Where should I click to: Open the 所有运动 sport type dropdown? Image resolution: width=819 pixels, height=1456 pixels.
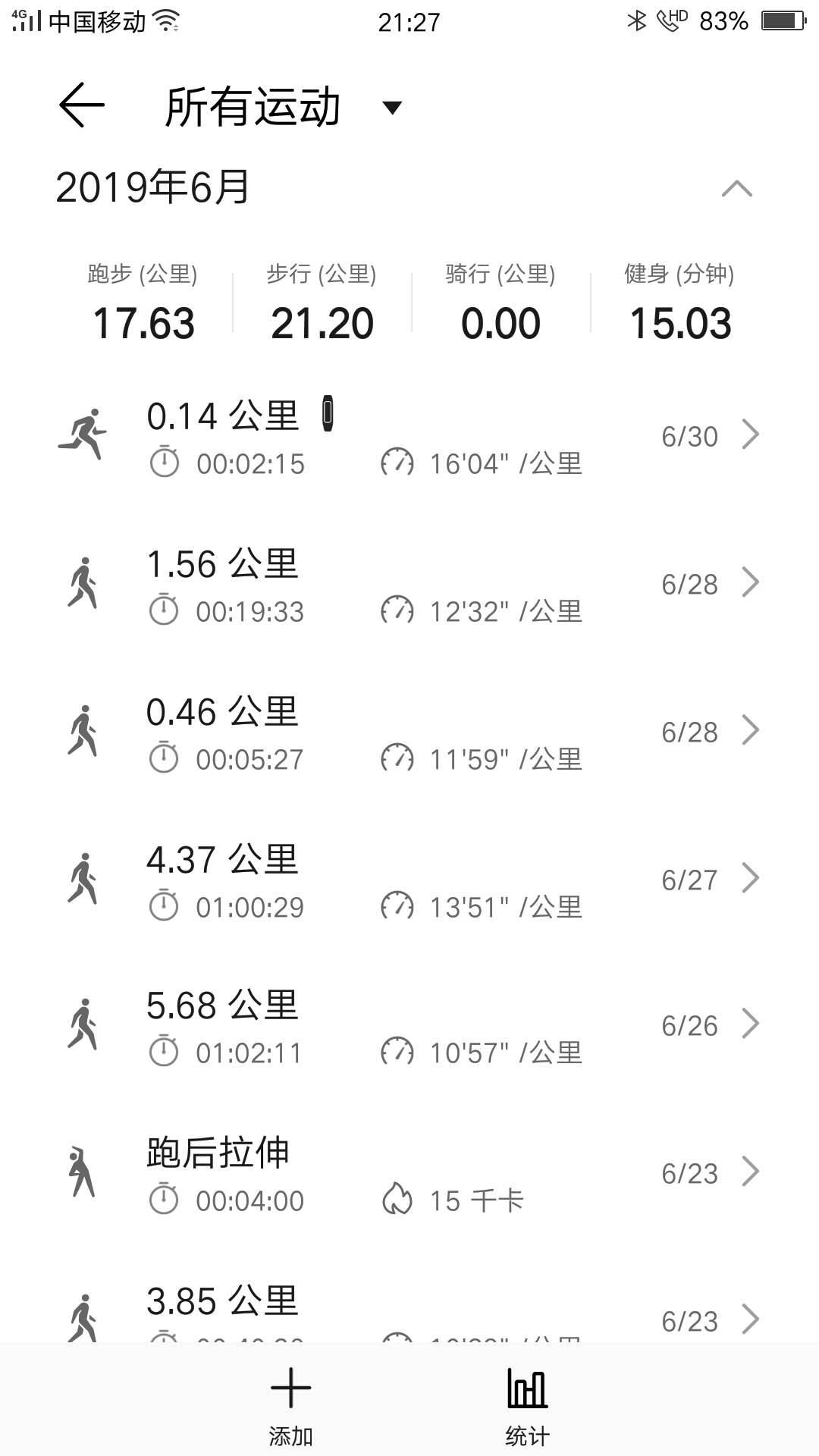391,108
